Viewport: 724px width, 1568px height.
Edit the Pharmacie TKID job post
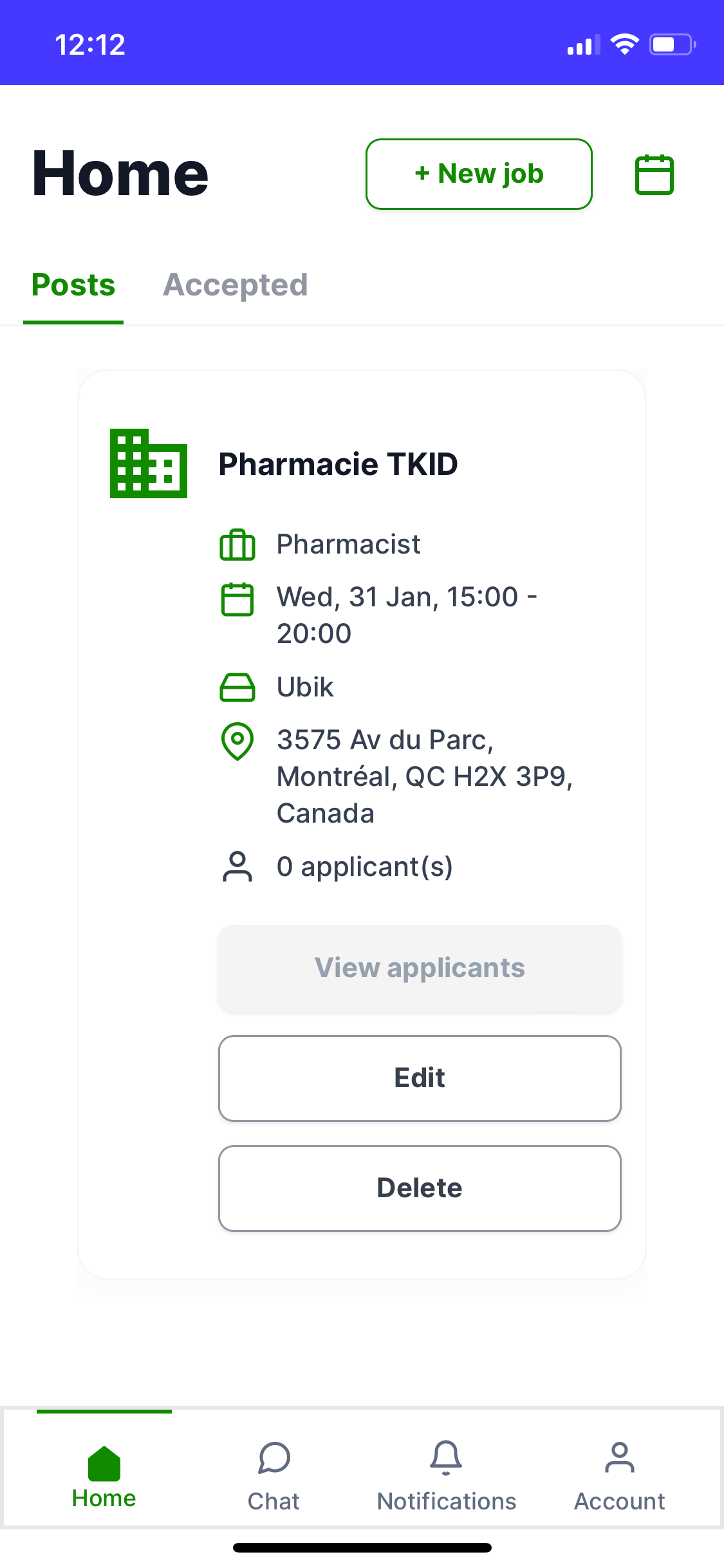420,1078
